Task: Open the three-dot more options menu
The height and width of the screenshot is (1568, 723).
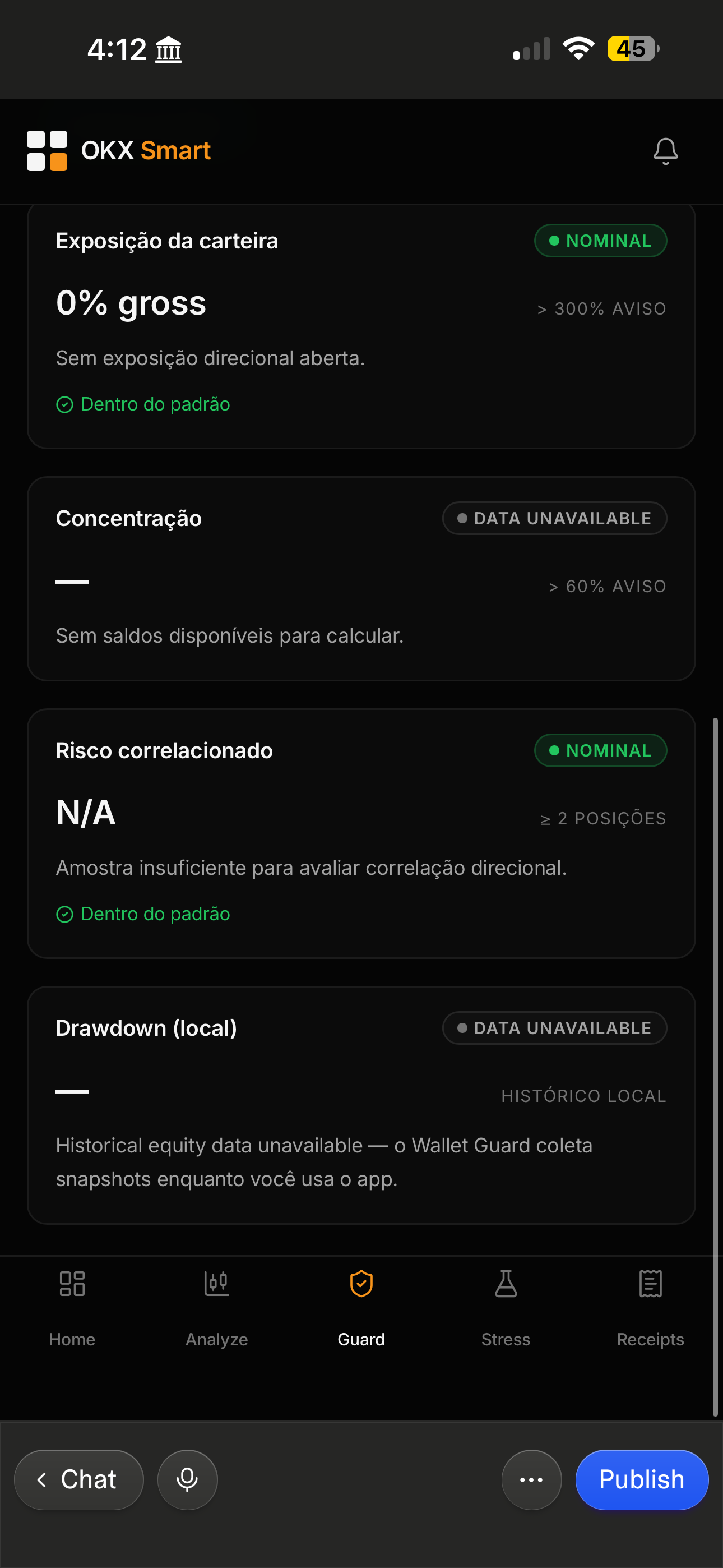Action: point(531,1480)
